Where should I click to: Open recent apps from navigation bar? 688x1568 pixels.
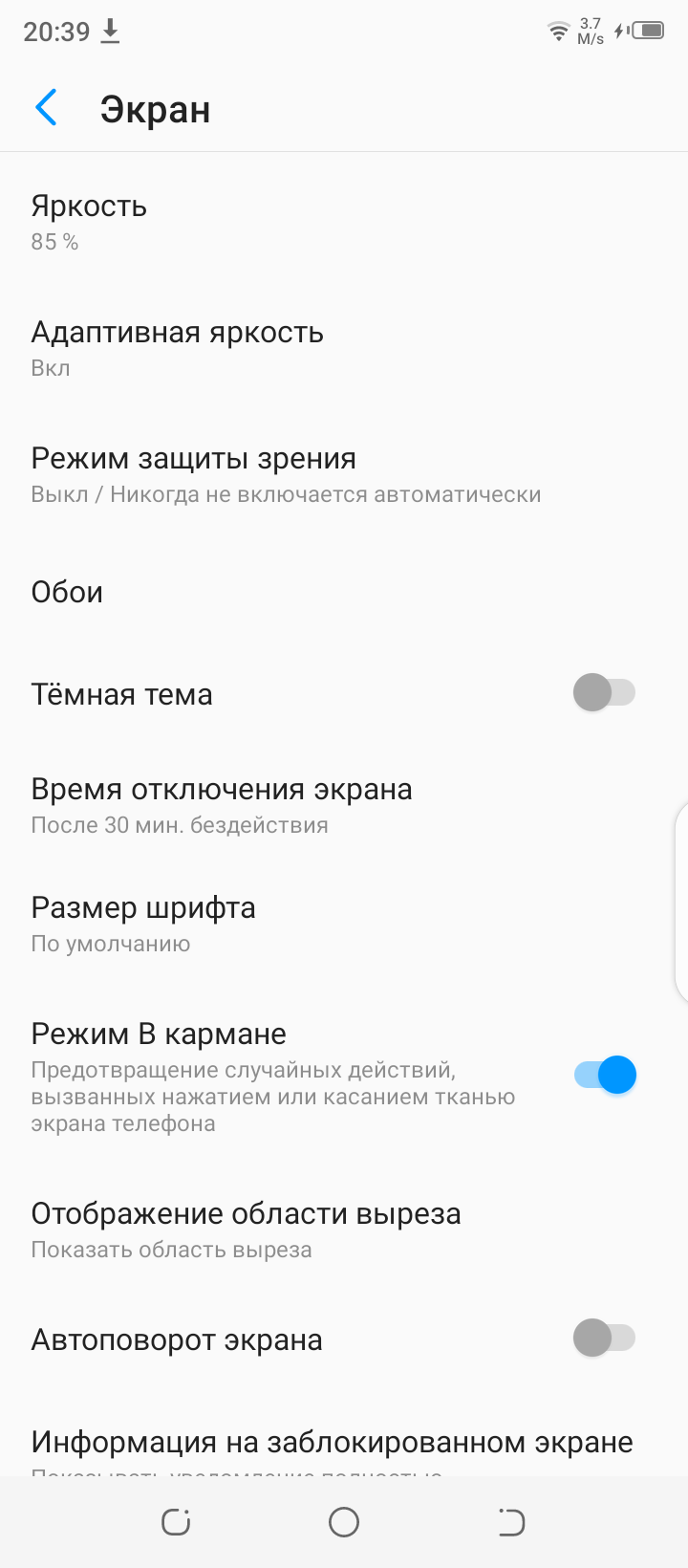pyautogui.click(x=177, y=1522)
